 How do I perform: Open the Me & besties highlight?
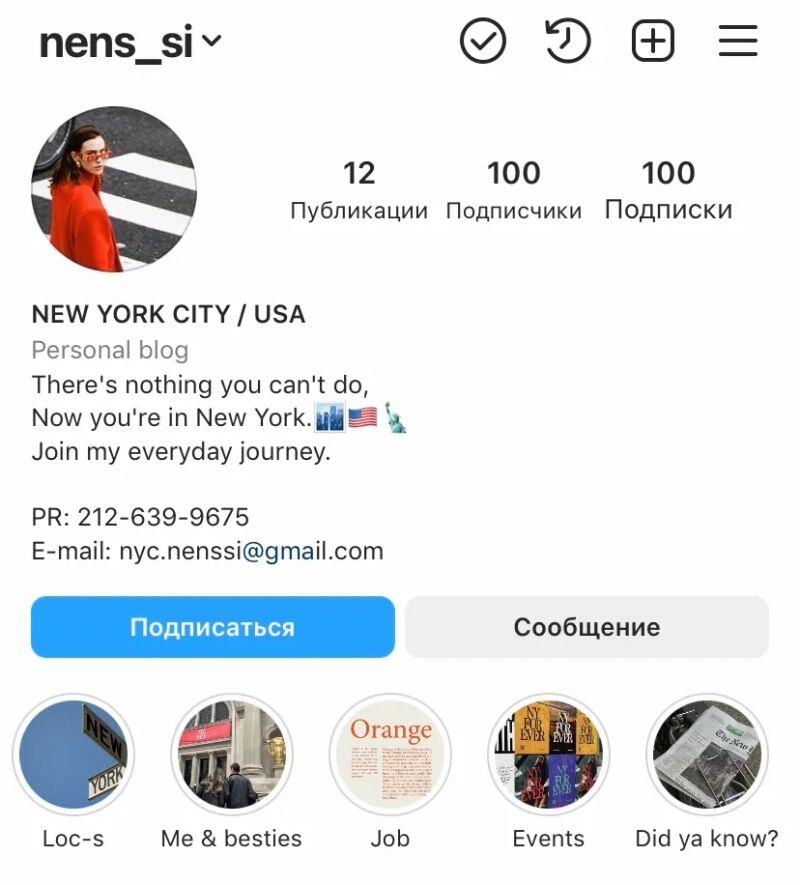point(231,756)
